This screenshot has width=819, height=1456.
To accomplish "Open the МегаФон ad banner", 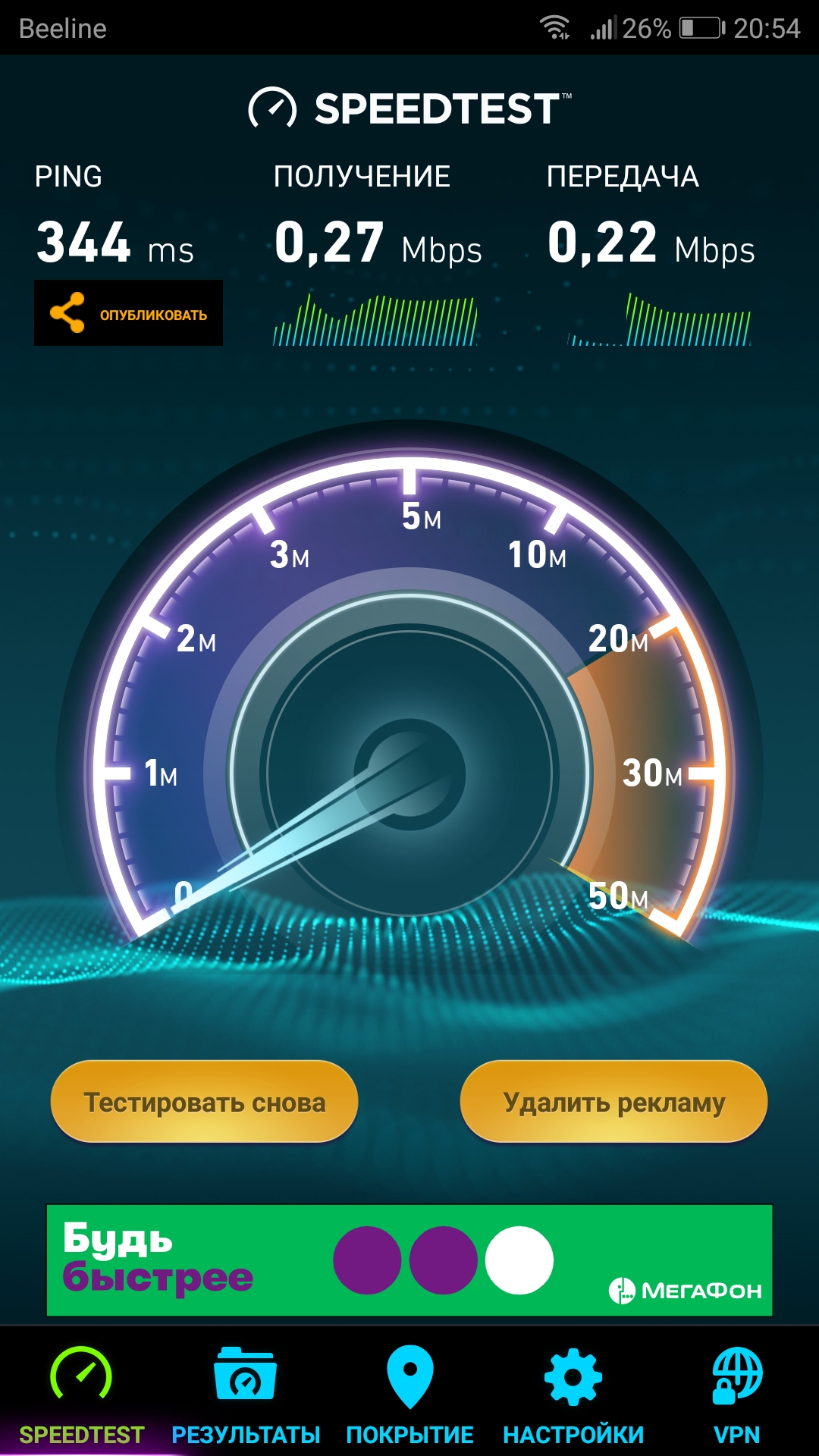I will pyautogui.click(x=409, y=1260).
